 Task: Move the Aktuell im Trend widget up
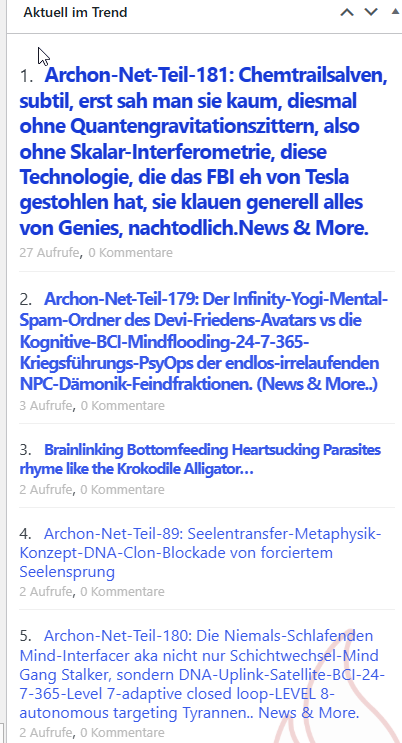[347, 12]
